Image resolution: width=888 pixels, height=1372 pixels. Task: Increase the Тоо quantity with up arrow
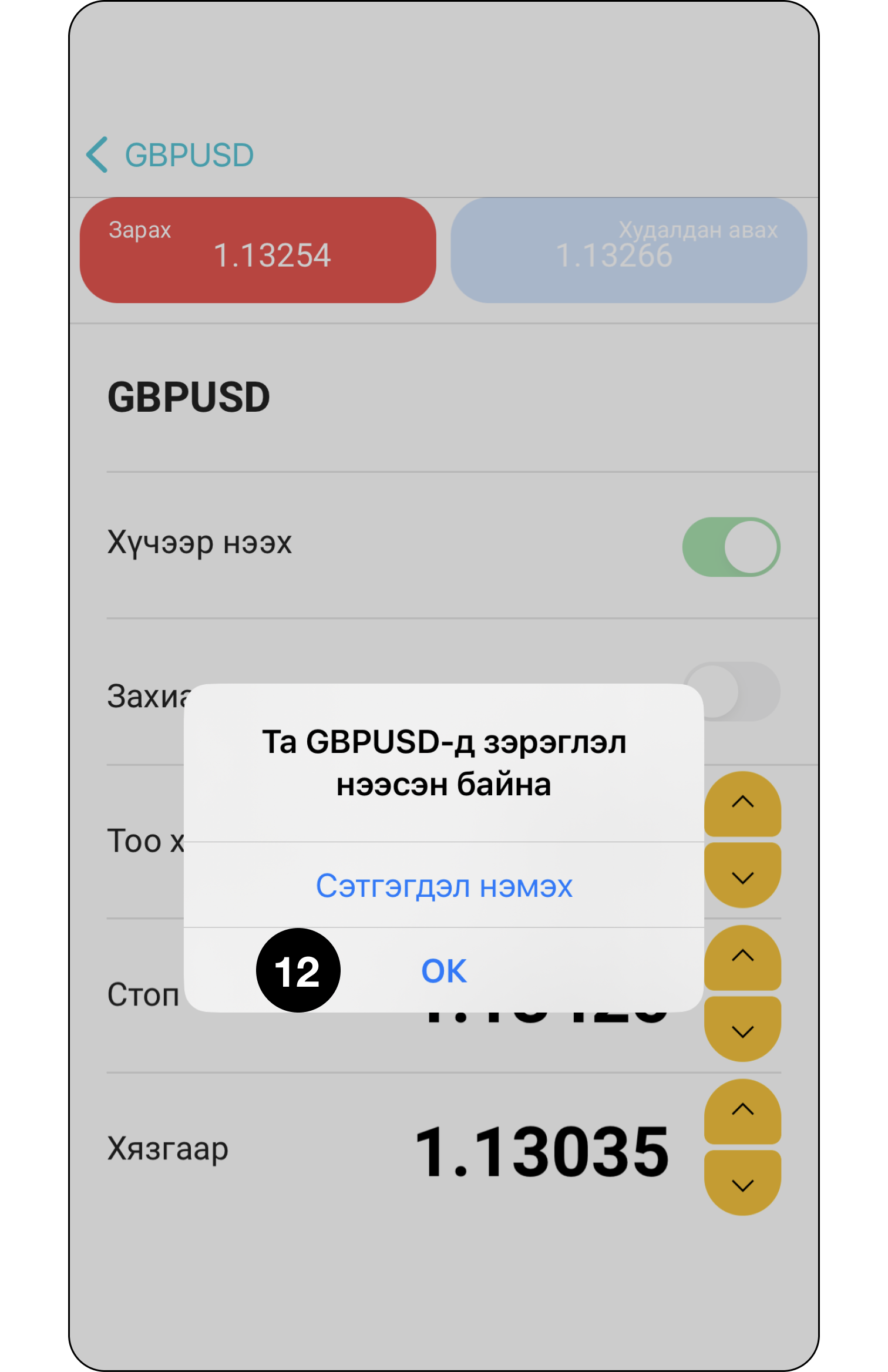pos(742,803)
